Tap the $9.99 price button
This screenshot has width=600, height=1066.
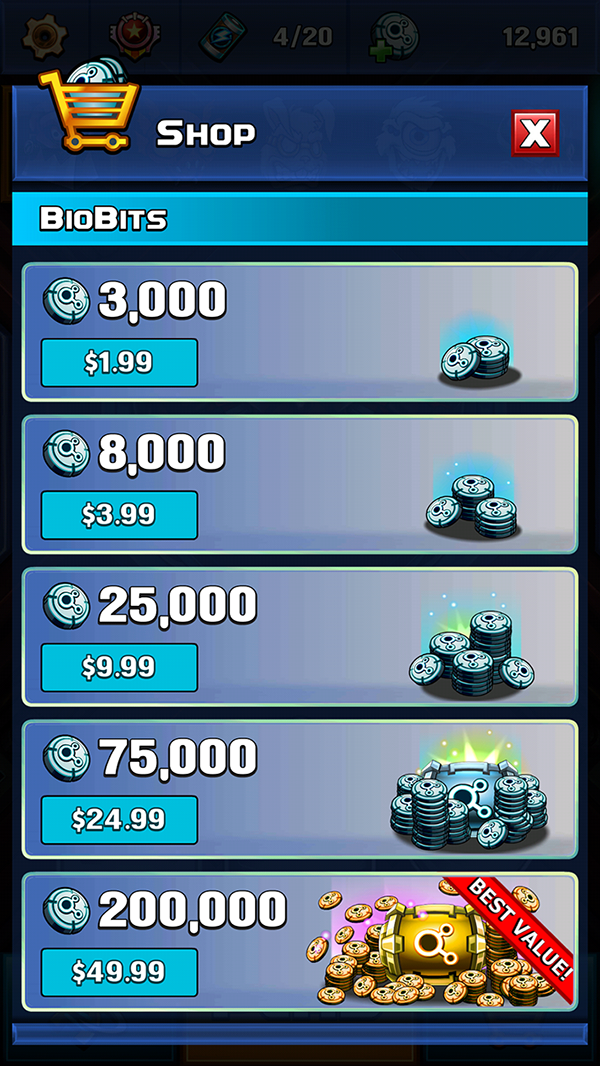pos(119,667)
